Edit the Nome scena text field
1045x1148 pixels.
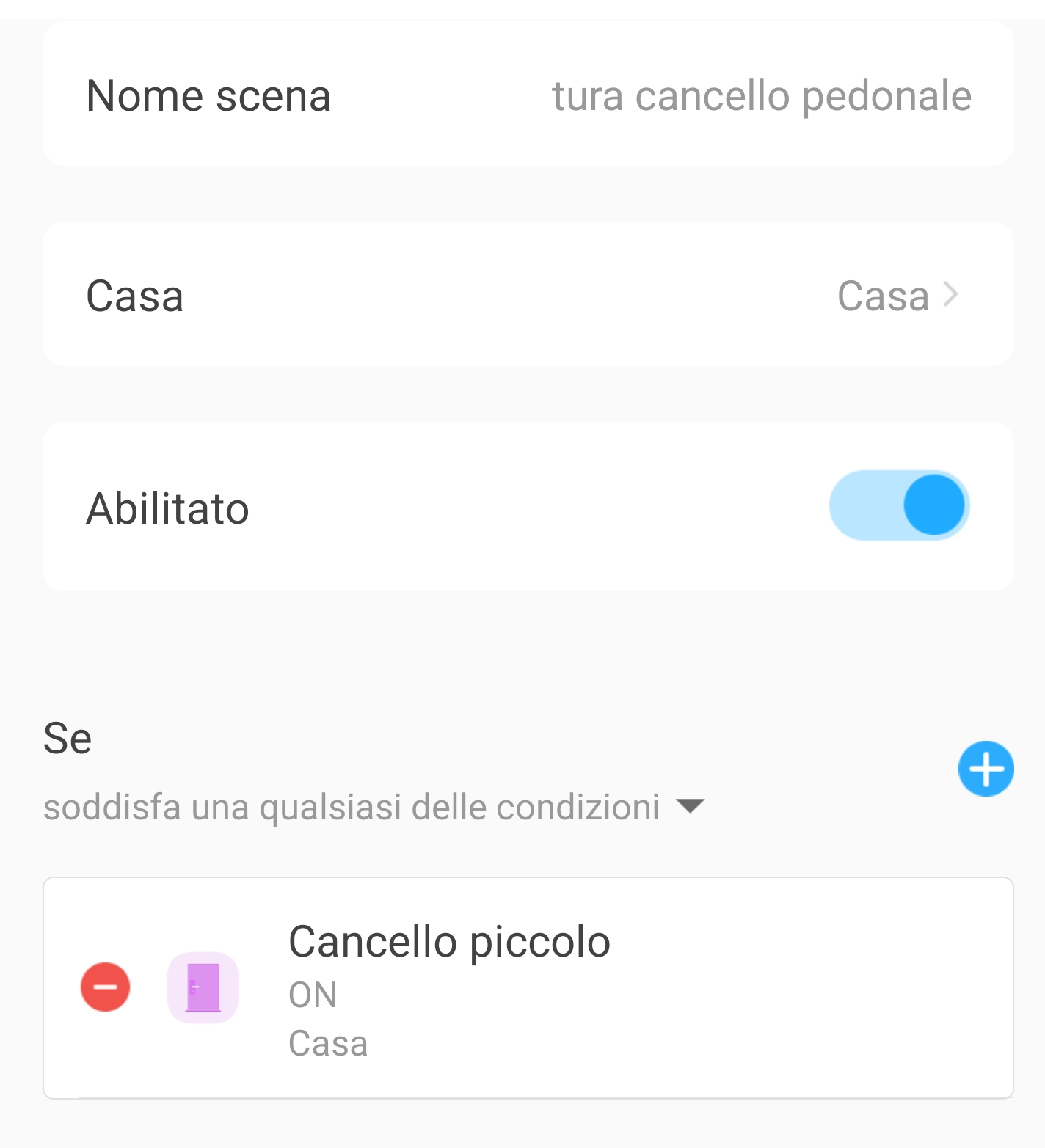point(761,96)
